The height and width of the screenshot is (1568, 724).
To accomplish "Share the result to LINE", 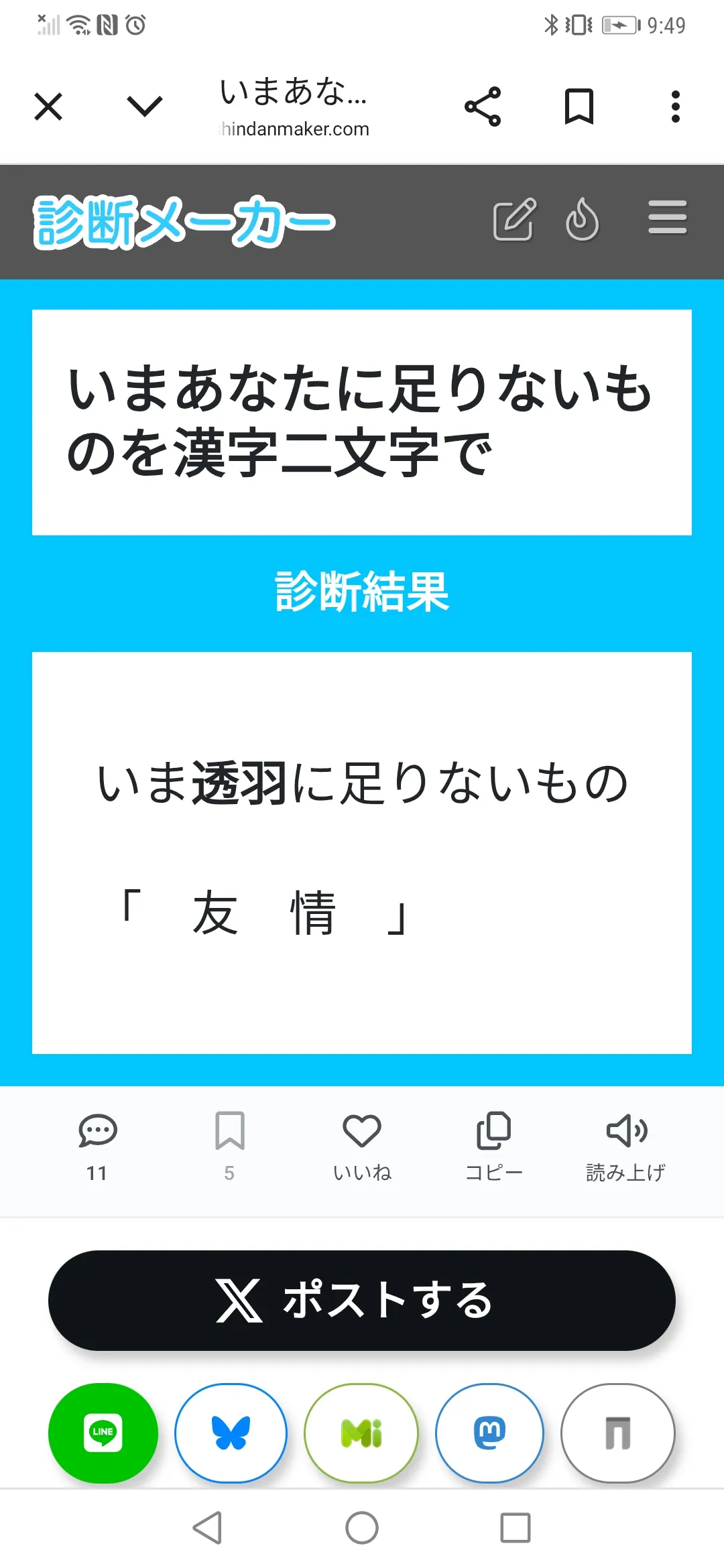I will coord(103,1433).
